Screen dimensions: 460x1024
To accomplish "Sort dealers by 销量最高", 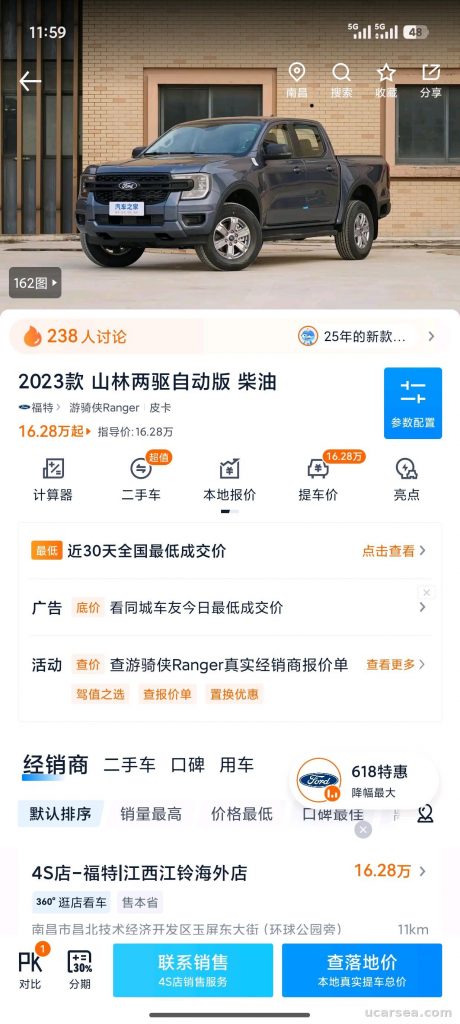I will tap(151, 814).
